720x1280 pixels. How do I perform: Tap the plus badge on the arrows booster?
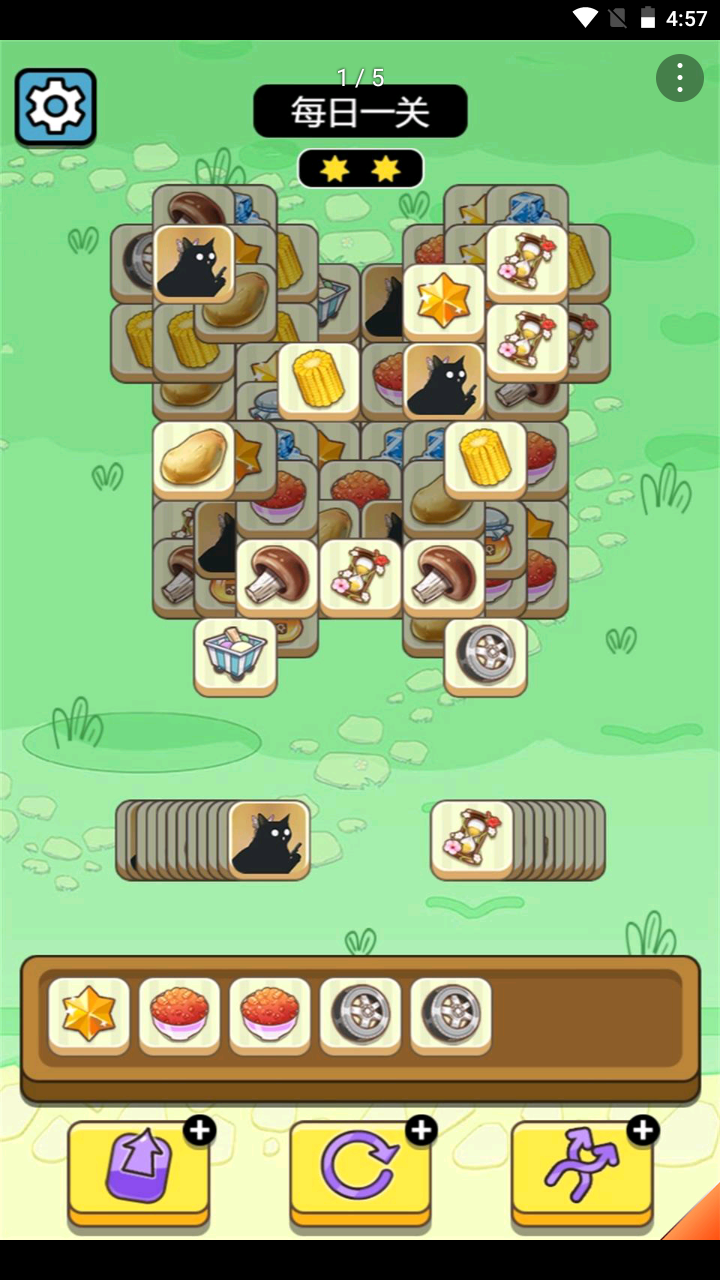[x=641, y=1130]
